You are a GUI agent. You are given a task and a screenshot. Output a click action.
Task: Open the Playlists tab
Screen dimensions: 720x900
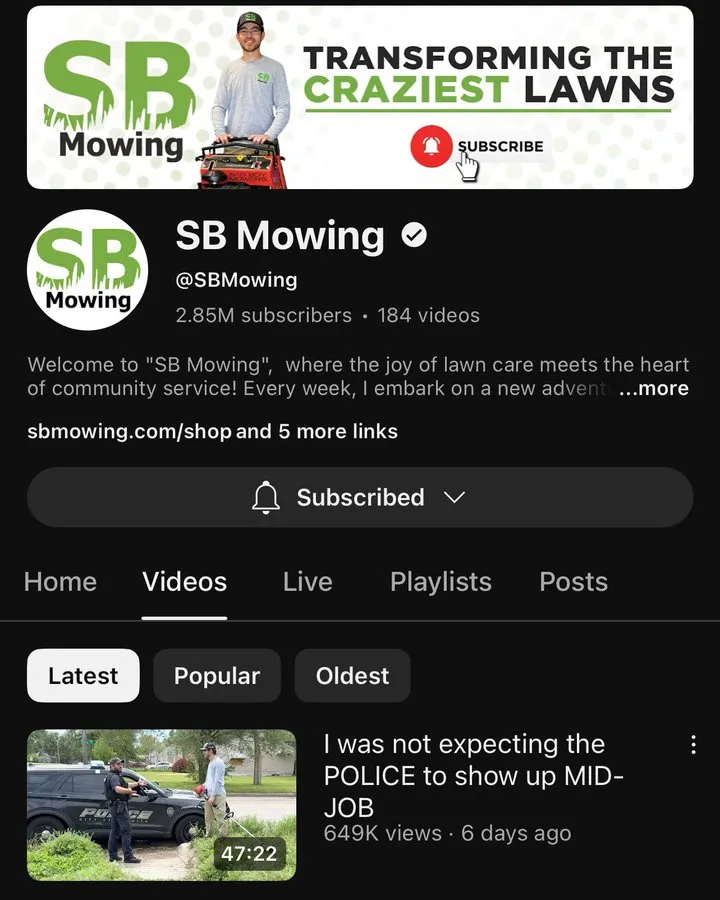coord(440,582)
